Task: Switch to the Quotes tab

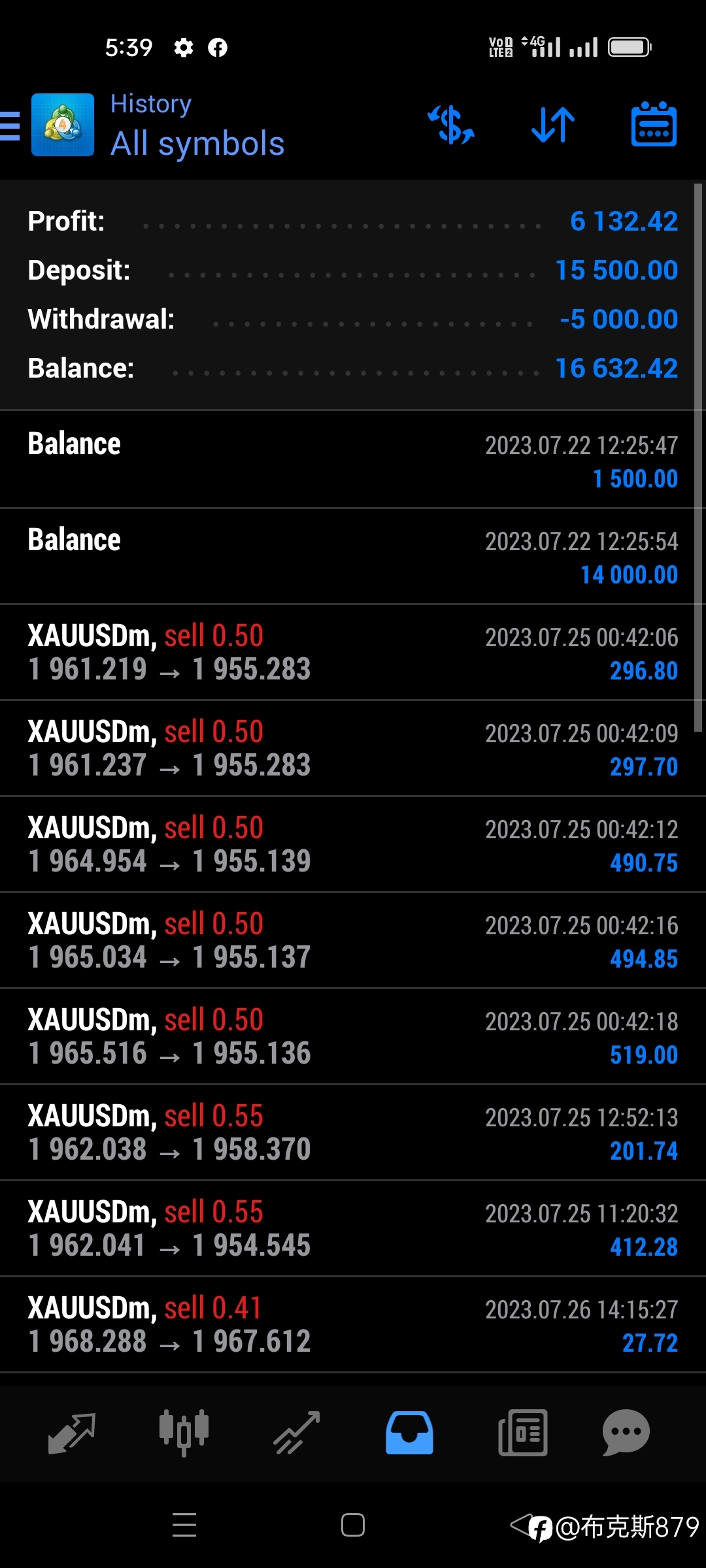Action: coord(72,1433)
